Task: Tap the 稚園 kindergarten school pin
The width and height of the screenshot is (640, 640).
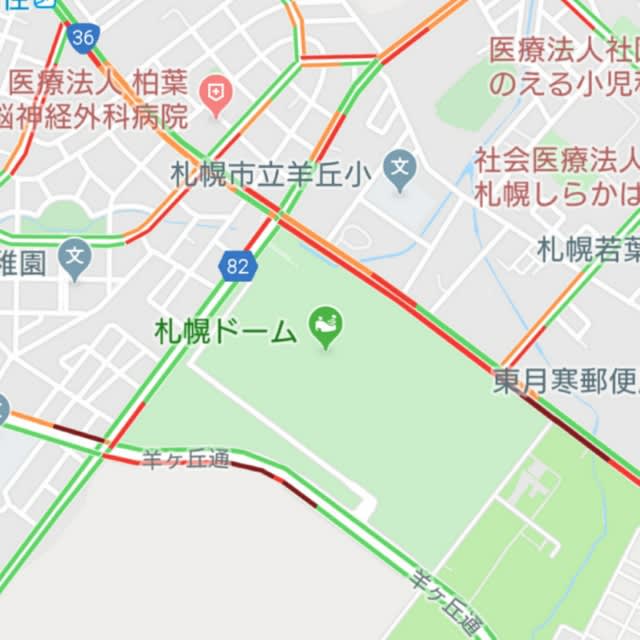Action: point(74,260)
